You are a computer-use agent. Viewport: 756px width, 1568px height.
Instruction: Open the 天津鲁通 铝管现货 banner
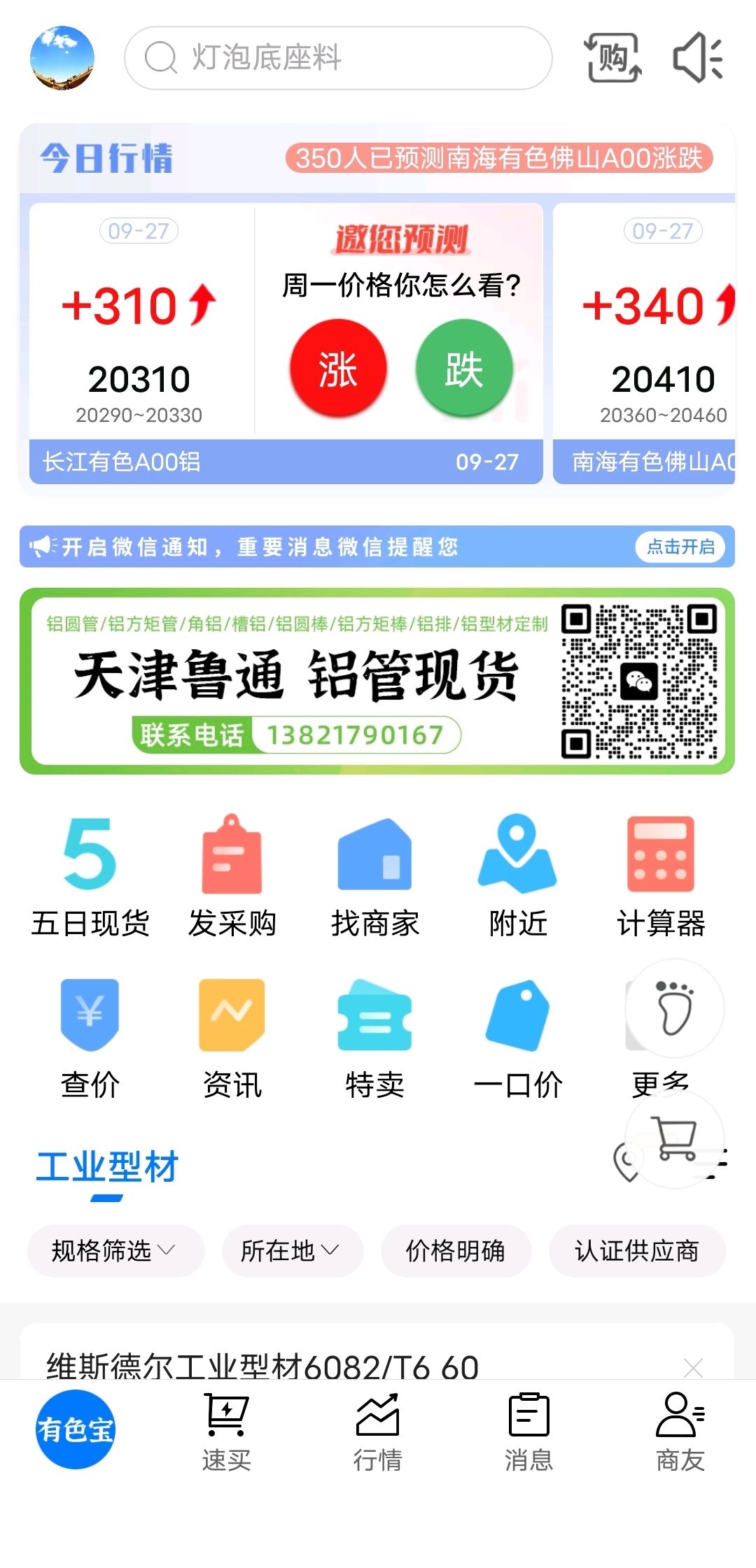377,681
